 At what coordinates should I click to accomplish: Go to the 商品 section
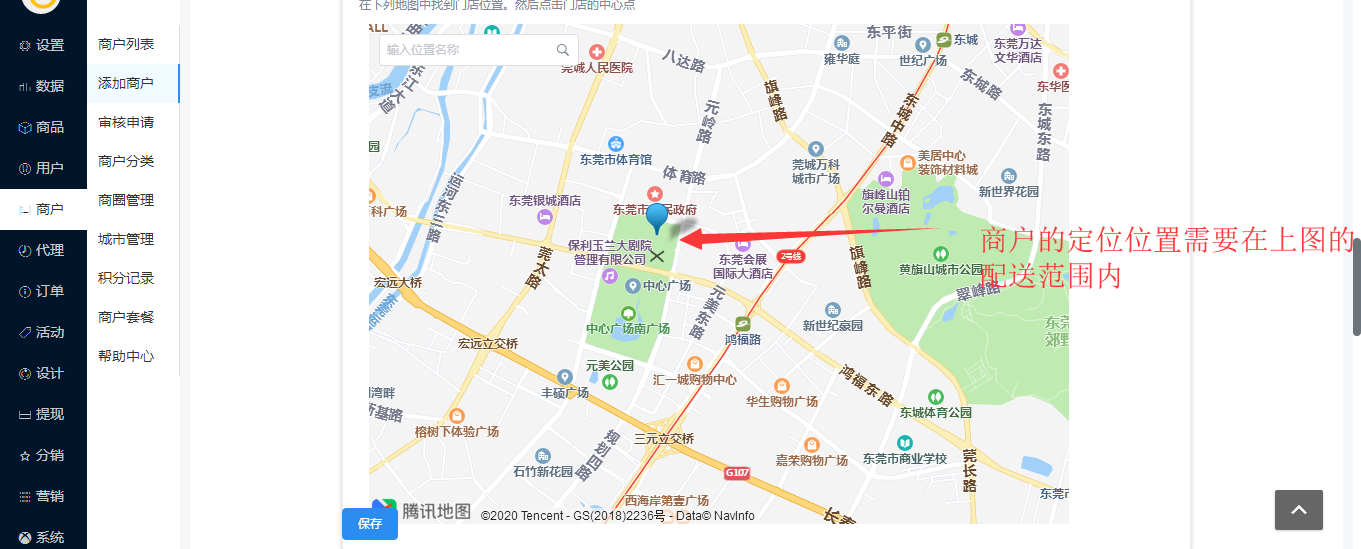[x=42, y=127]
